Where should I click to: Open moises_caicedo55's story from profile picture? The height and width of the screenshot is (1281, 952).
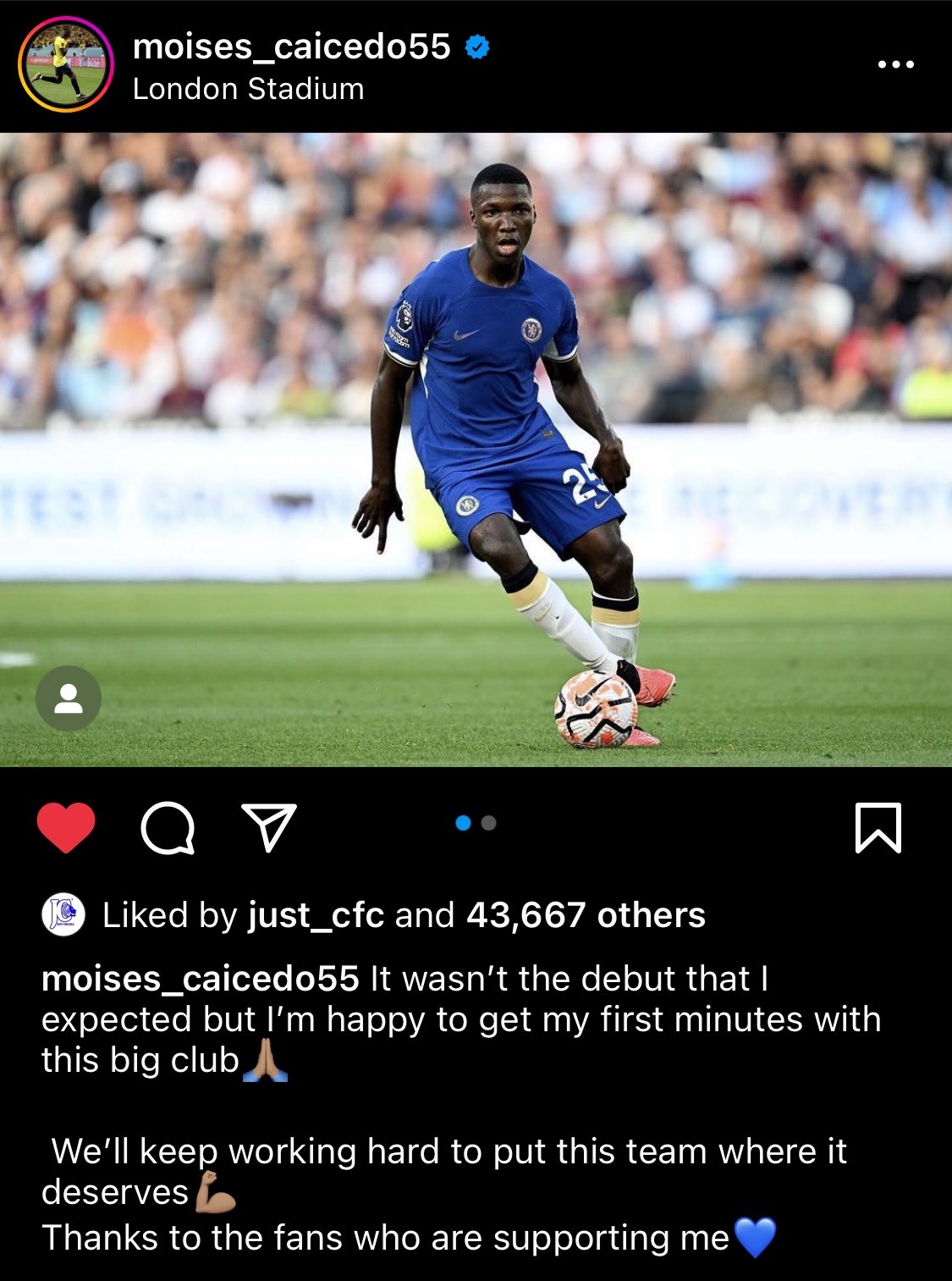[x=65, y=64]
